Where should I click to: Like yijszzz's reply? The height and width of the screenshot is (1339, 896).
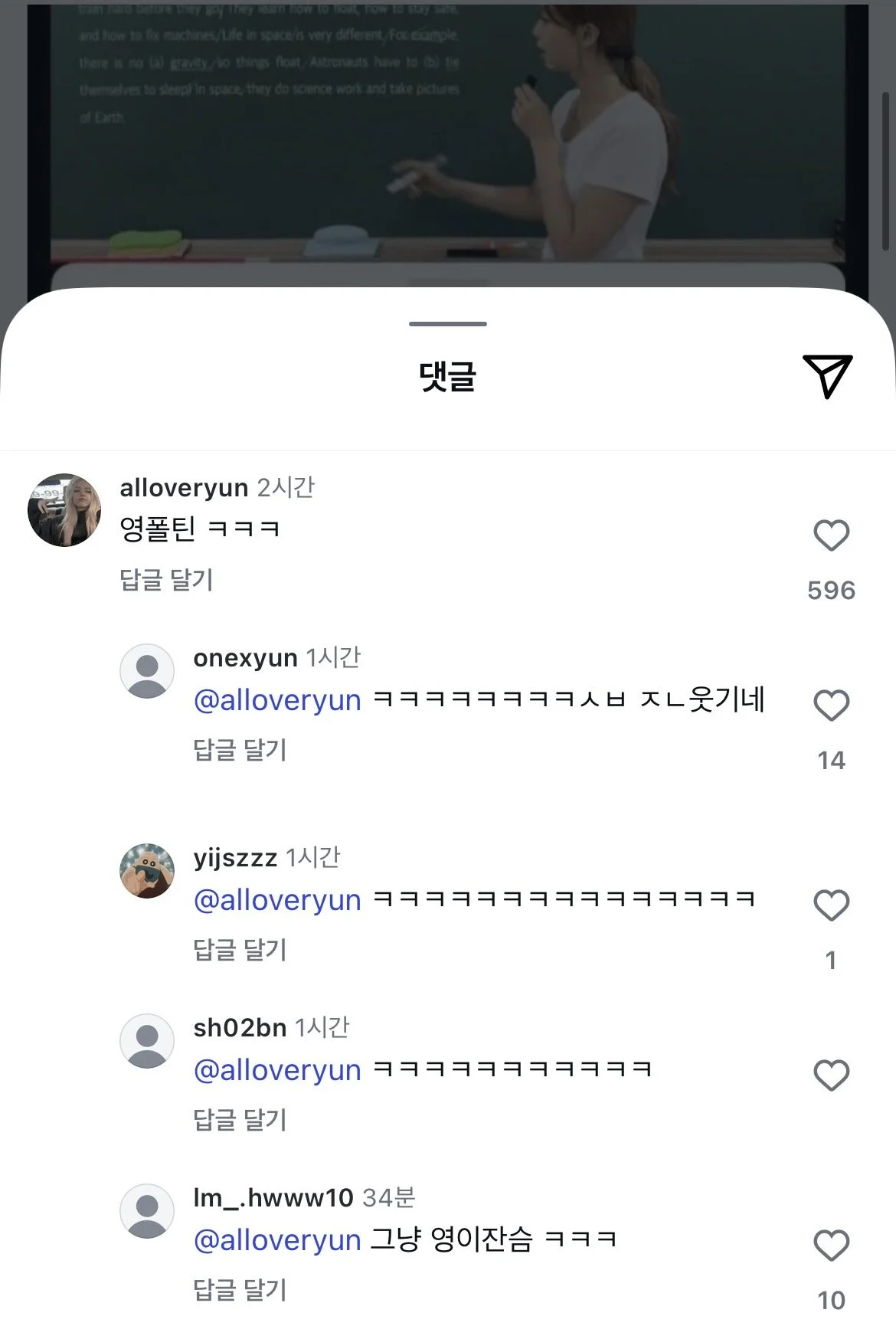[831, 905]
